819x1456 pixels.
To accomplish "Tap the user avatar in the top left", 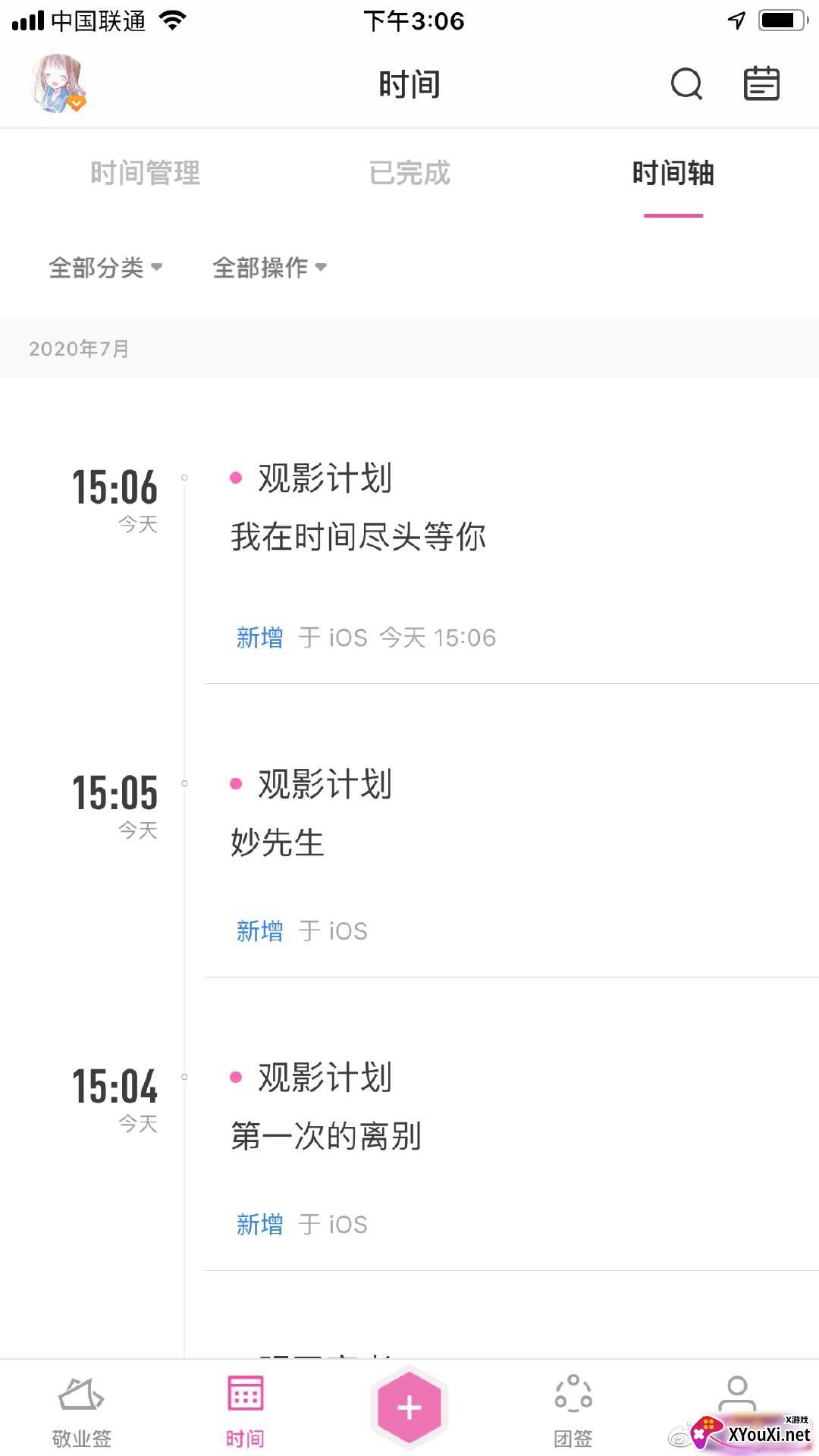I will pyautogui.click(x=59, y=82).
